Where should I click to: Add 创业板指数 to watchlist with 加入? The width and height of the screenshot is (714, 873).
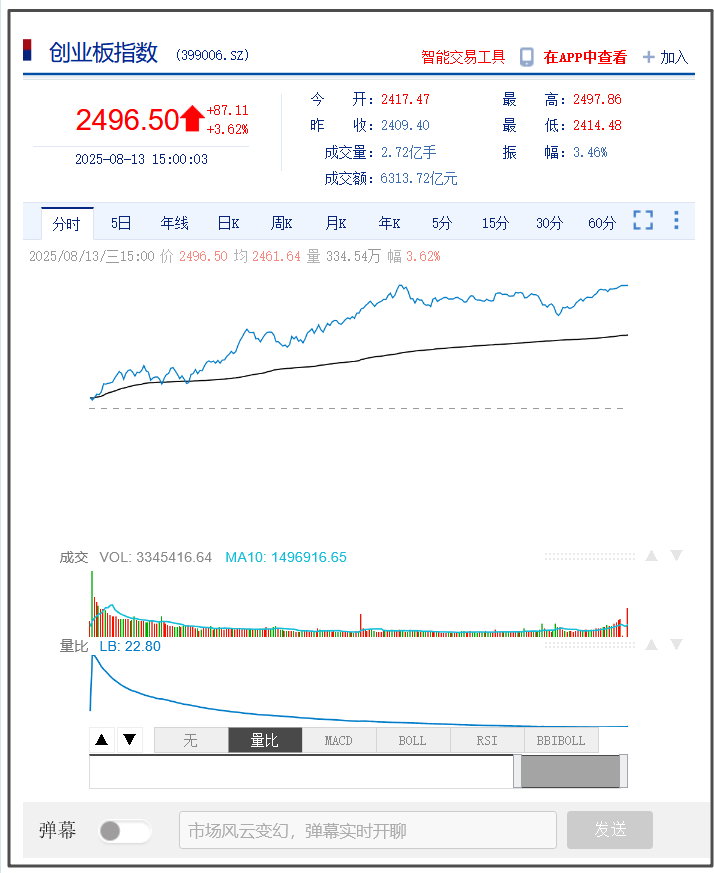tap(666, 57)
